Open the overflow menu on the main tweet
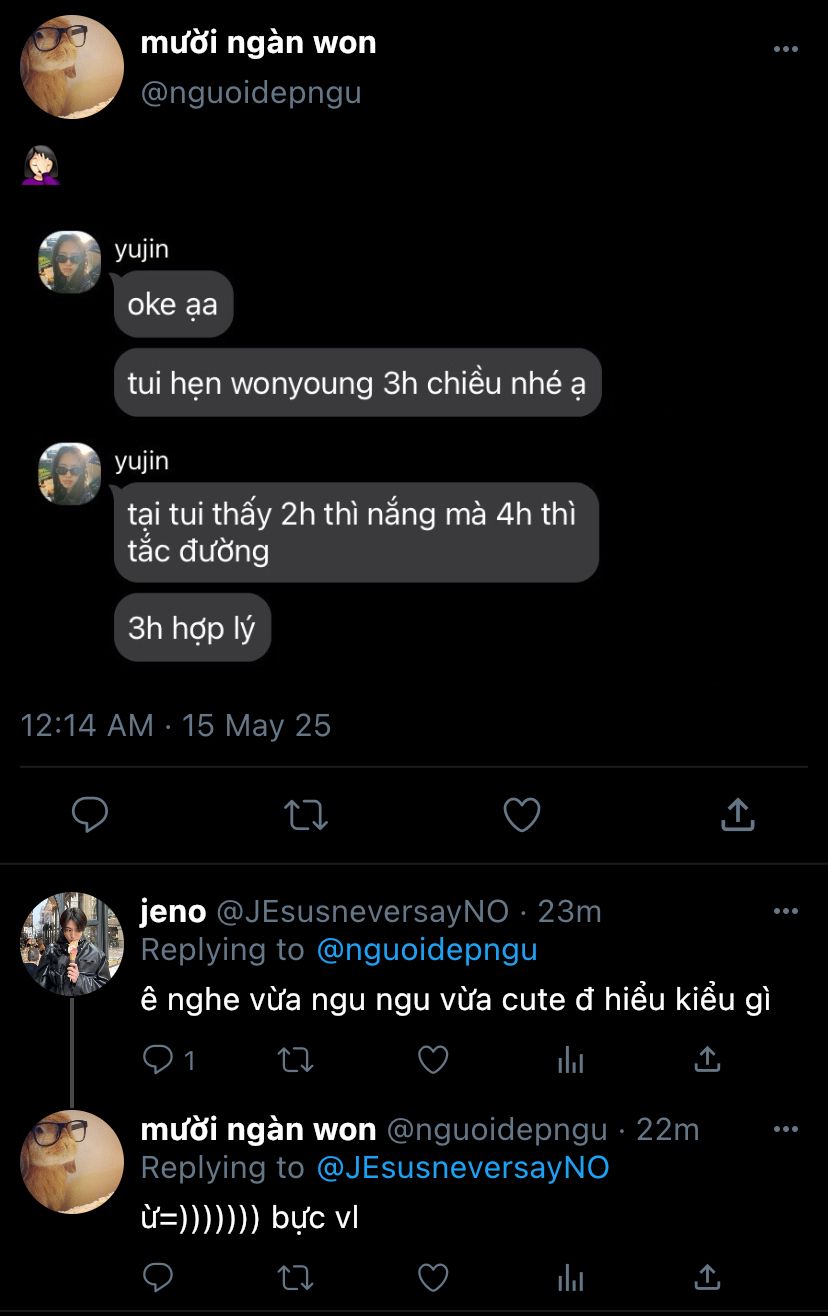The width and height of the screenshot is (828, 1316). [786, 49]
